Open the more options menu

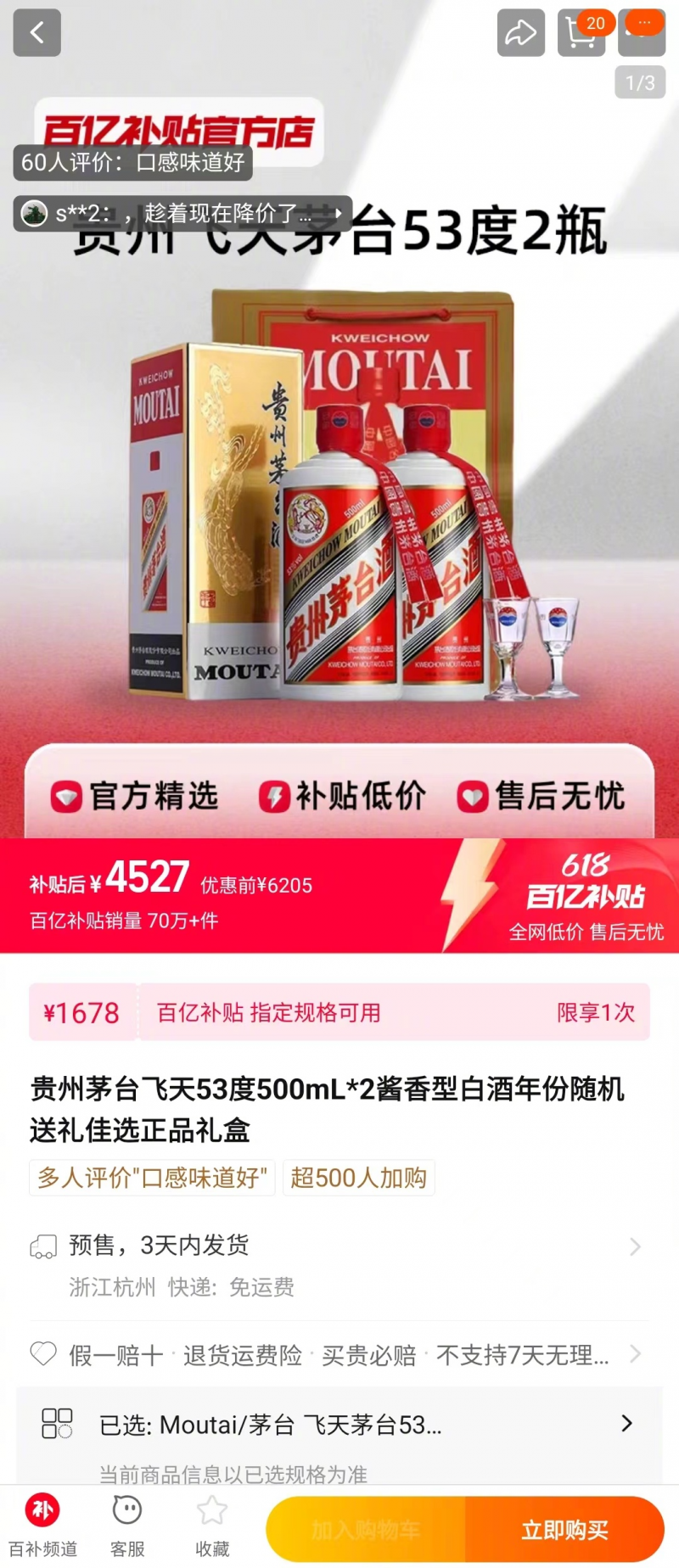tap(643, 31)
